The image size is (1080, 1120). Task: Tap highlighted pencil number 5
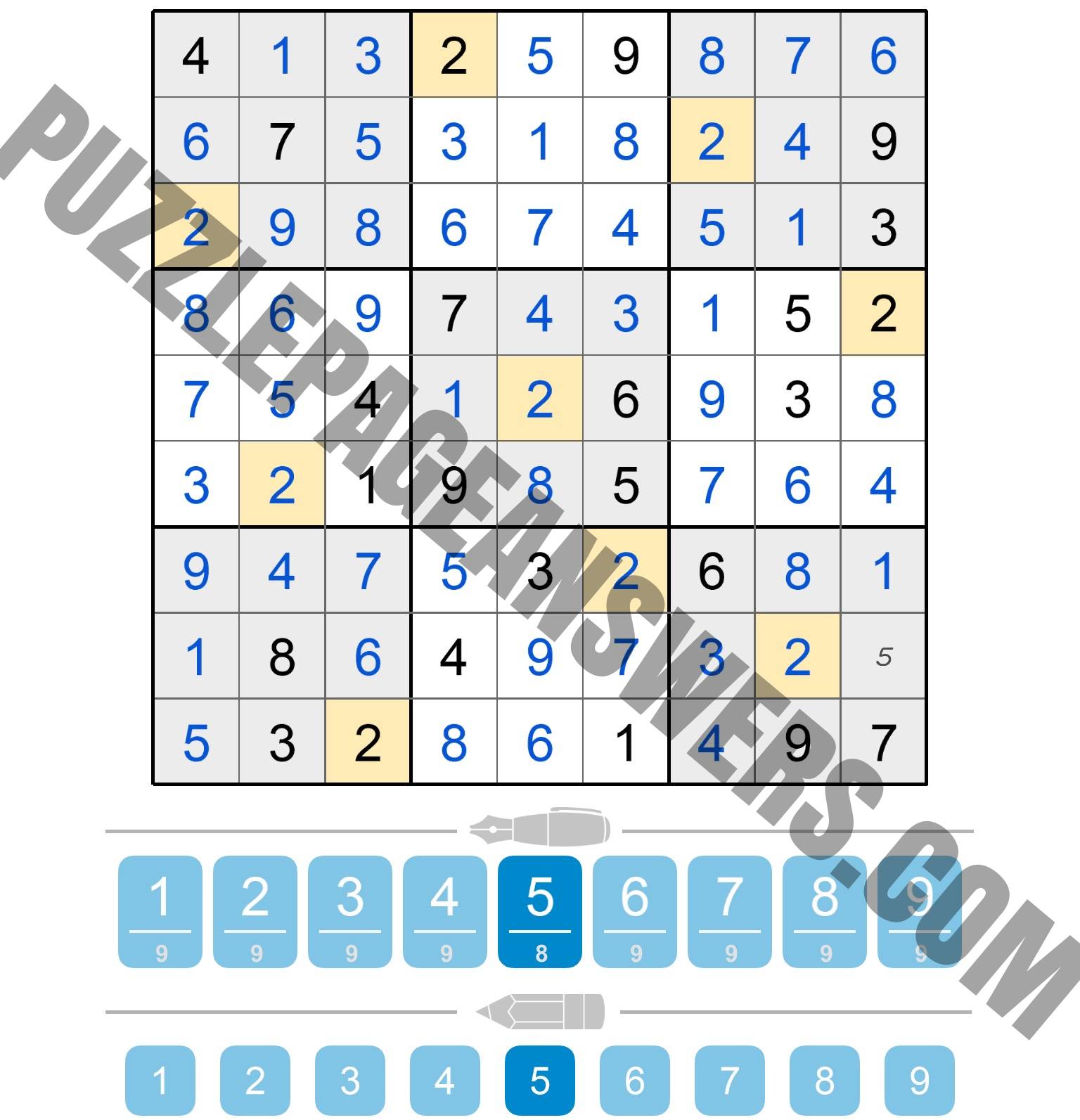[x=540, y=1081]
